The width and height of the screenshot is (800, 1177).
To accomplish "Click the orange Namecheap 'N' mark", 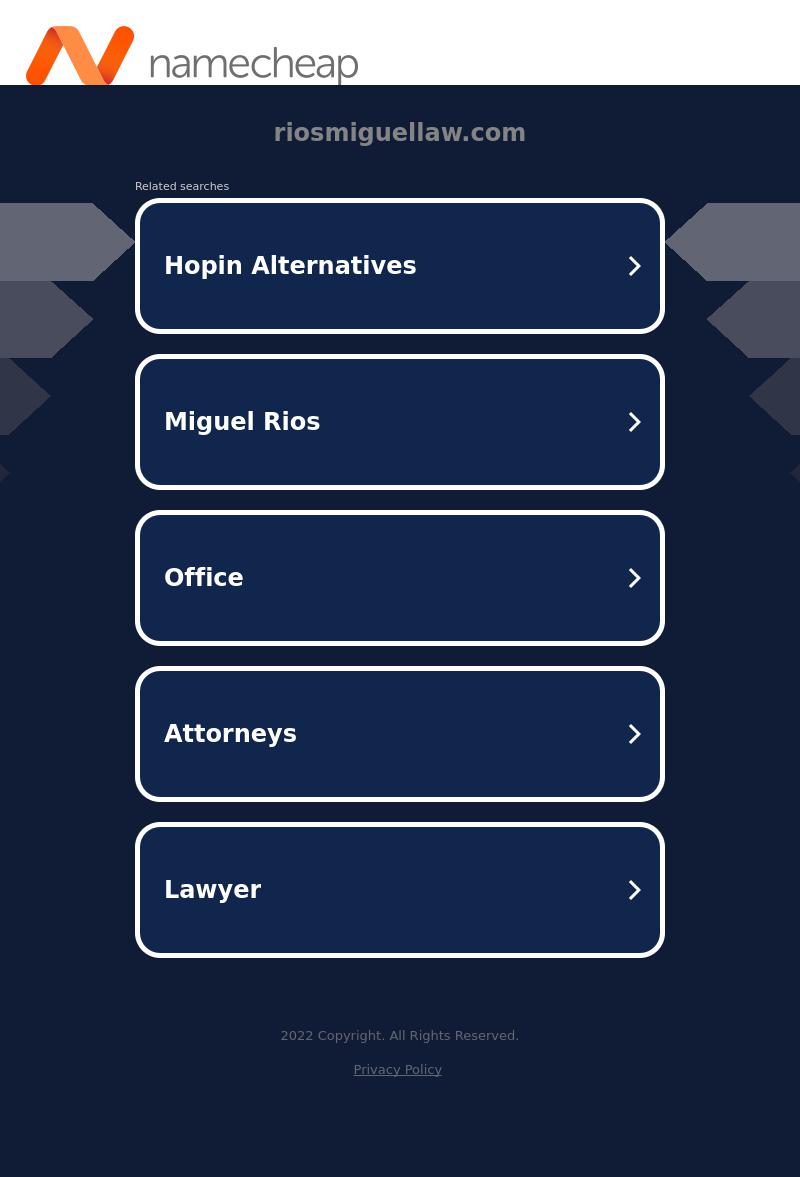I will click(80, 57).
